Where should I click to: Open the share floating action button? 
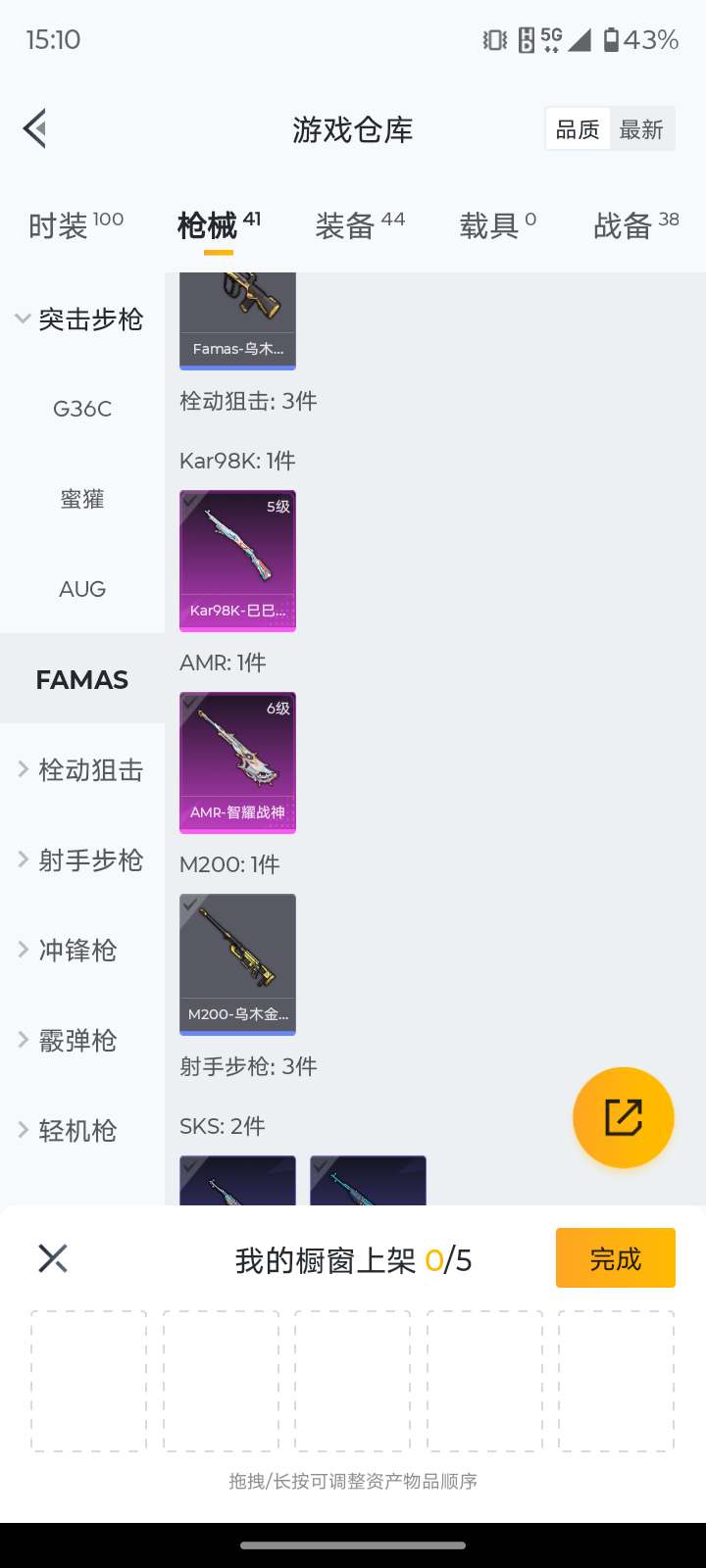[623, 1116]
